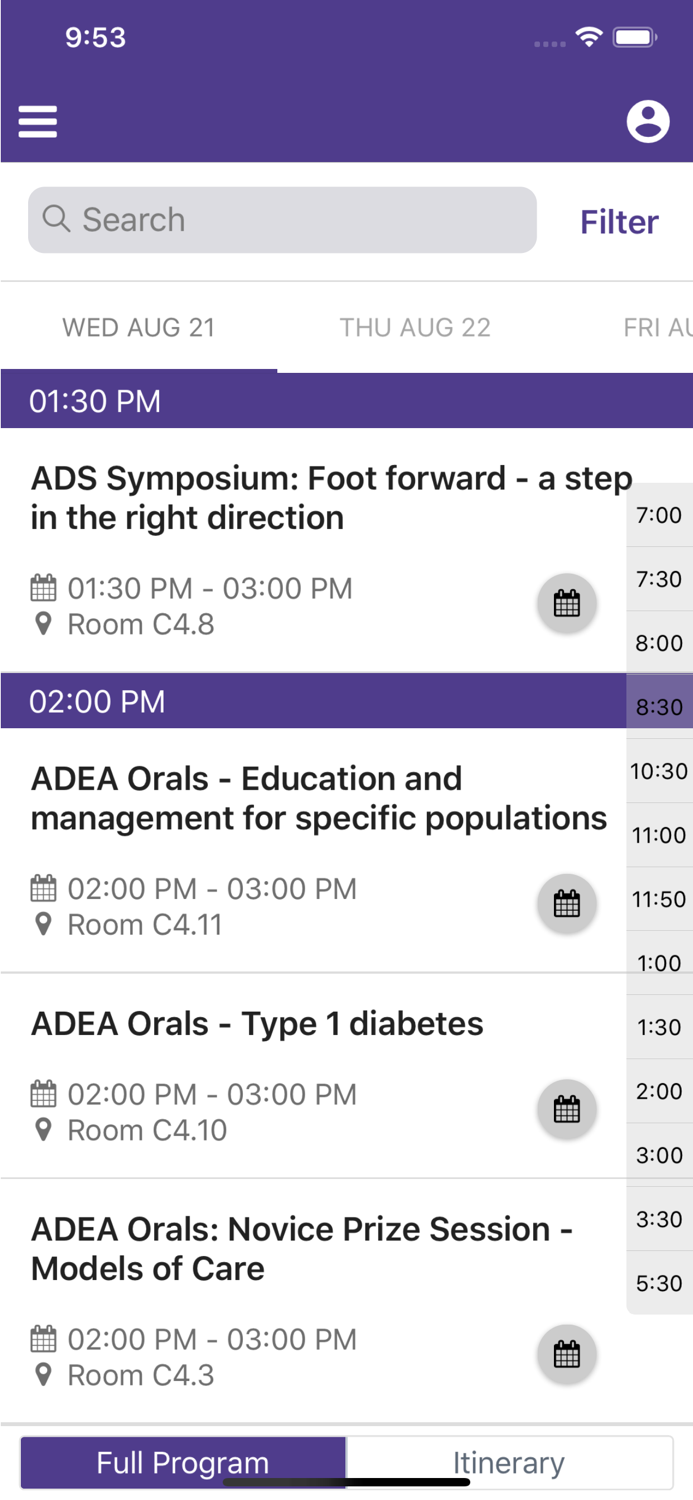The height and width of the screenshot is (1500, 693).
Task: Open the Novice Prize Session details
Action: 300,1248
